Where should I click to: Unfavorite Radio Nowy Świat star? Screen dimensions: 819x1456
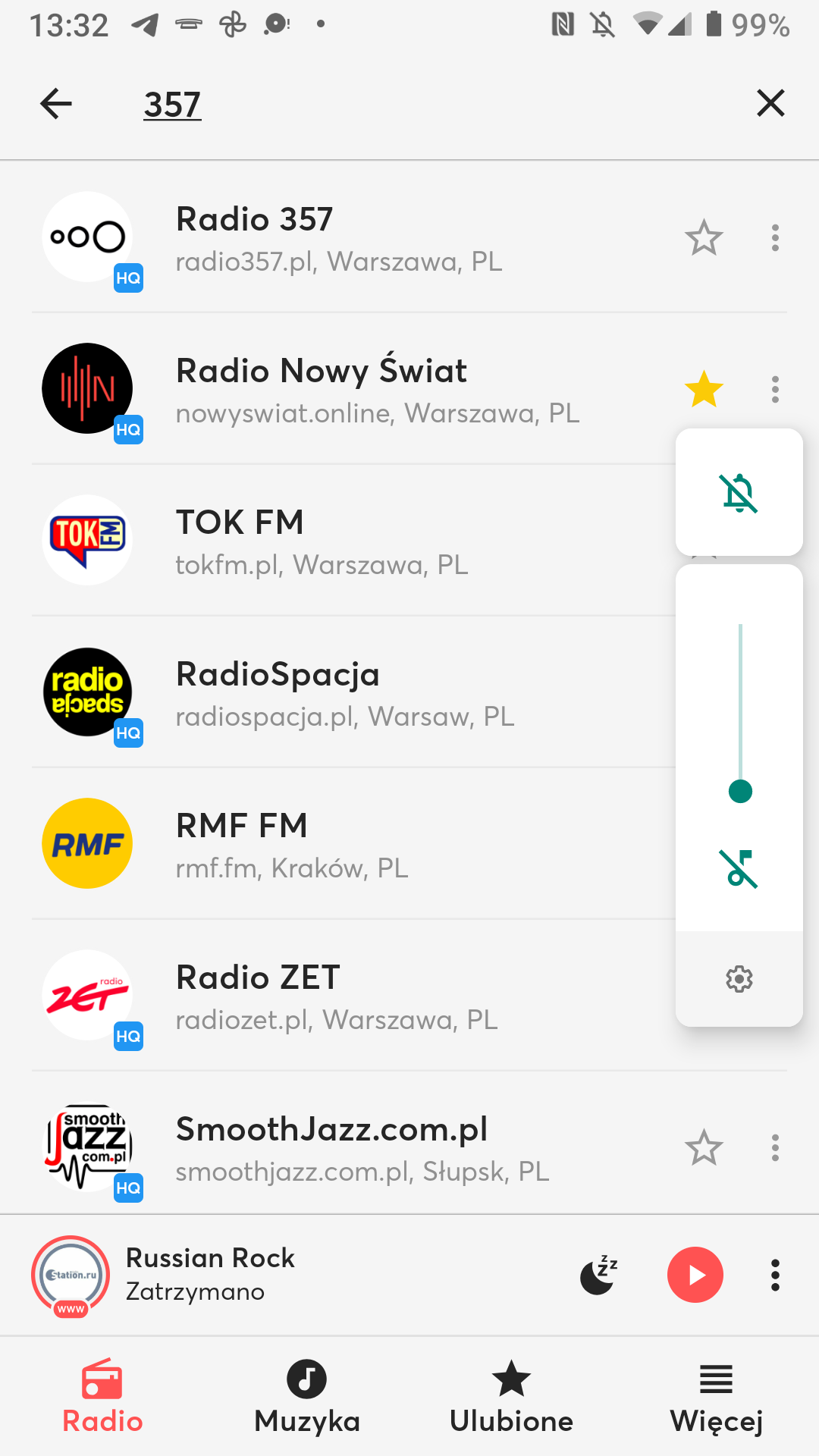(x=704, y=390)
